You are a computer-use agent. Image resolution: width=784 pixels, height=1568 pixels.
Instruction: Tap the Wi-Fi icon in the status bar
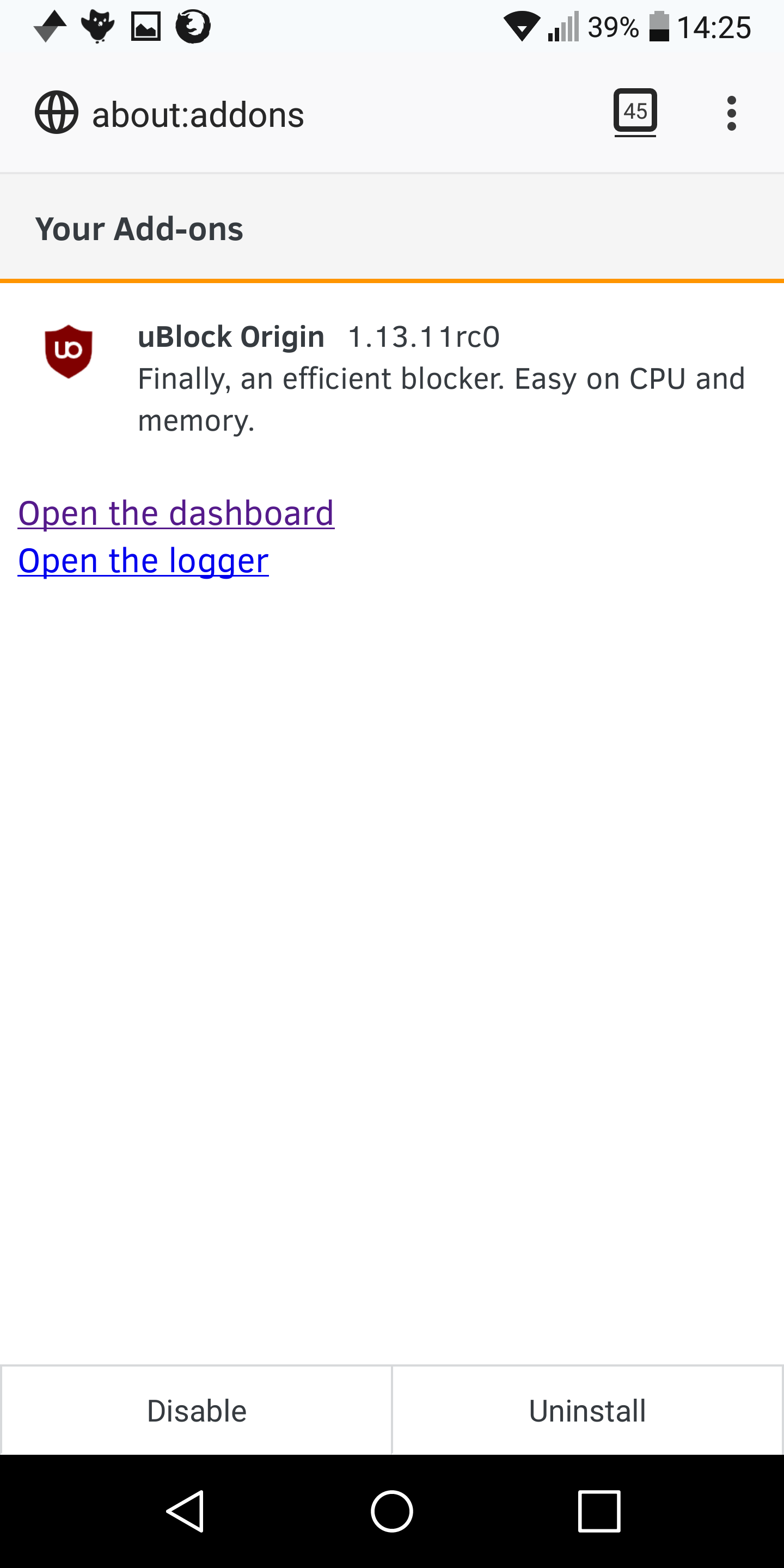click(x=523, y=25)
